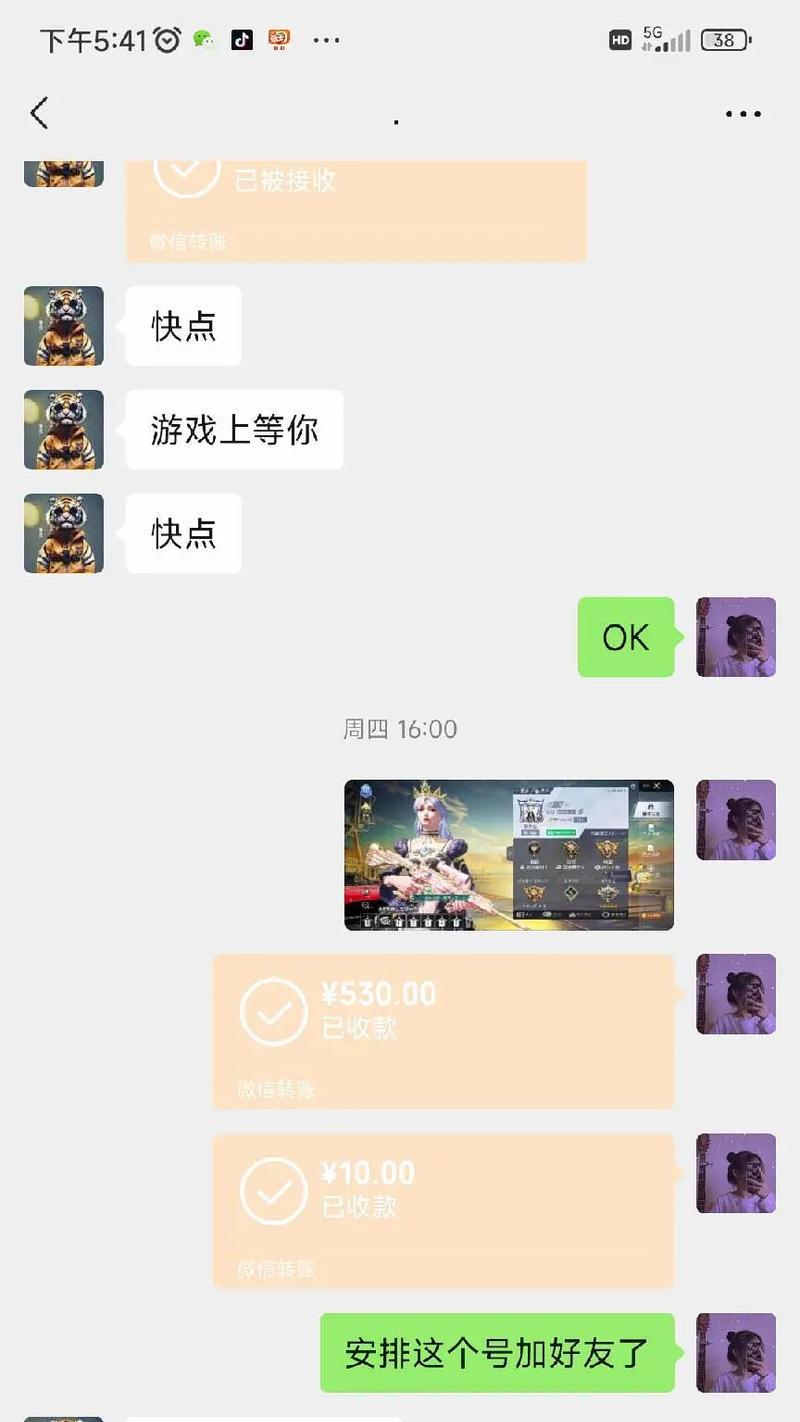Viewport: 800px width, 1422px height.
Task: Open the partially visible 已被接收 transfer card
Action: (355, 210)
